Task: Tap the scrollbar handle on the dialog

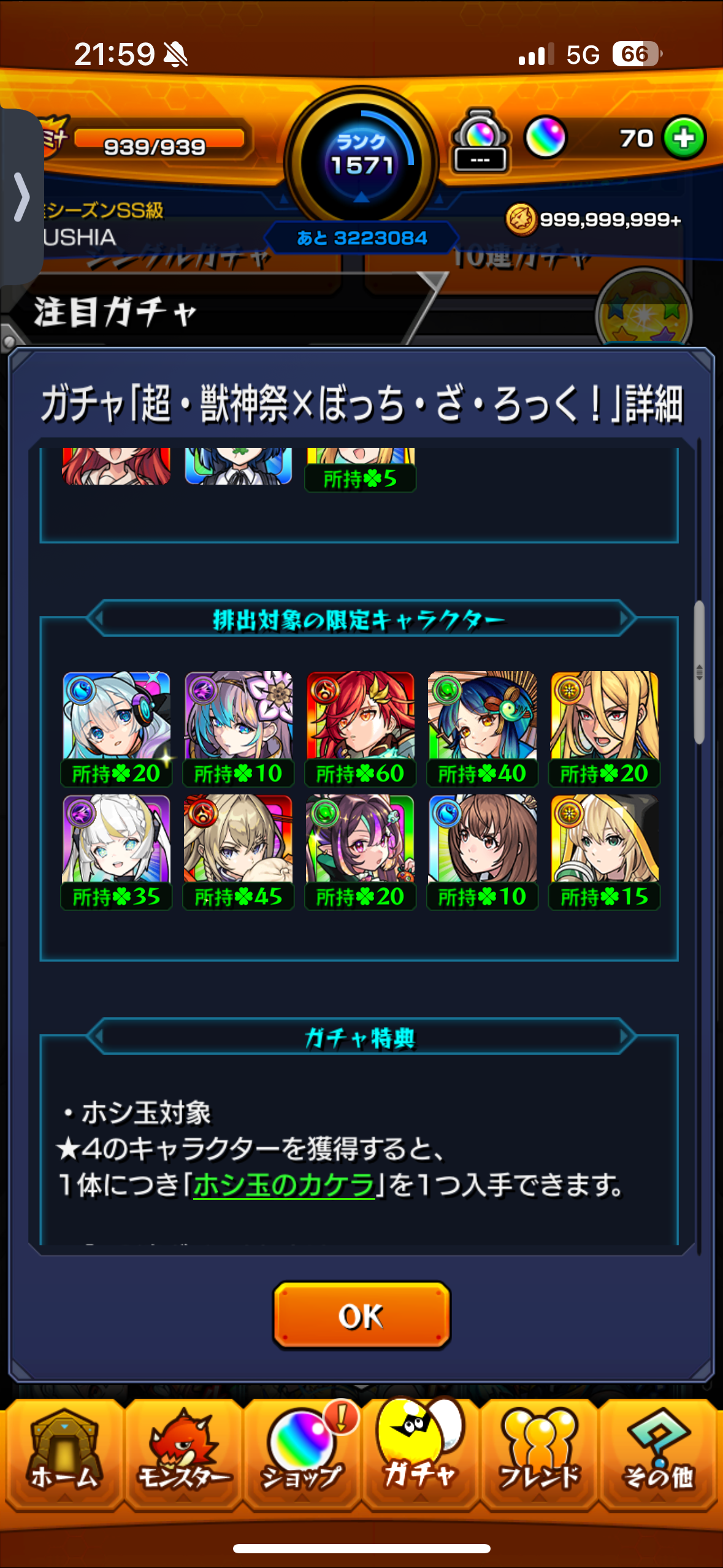Action: tap(699, 672)
